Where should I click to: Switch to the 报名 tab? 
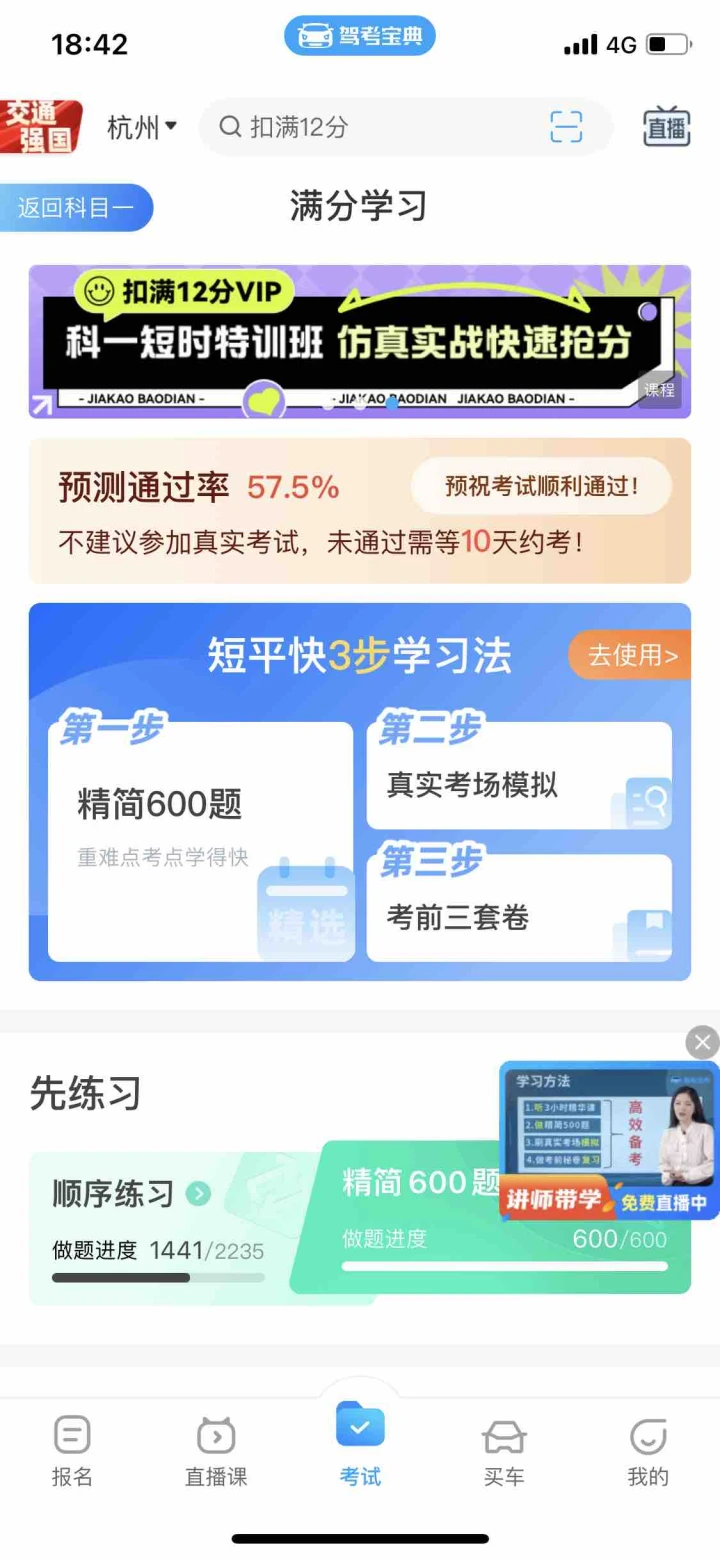point(72,1450)
